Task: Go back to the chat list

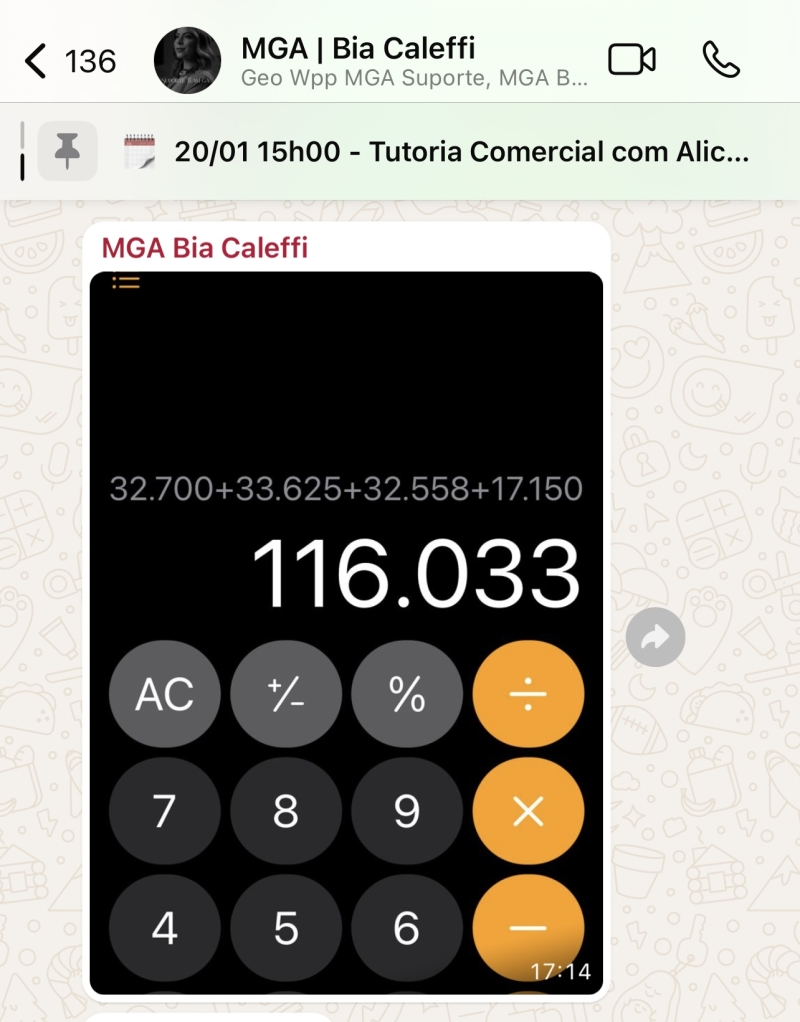Action: (36, 62)
